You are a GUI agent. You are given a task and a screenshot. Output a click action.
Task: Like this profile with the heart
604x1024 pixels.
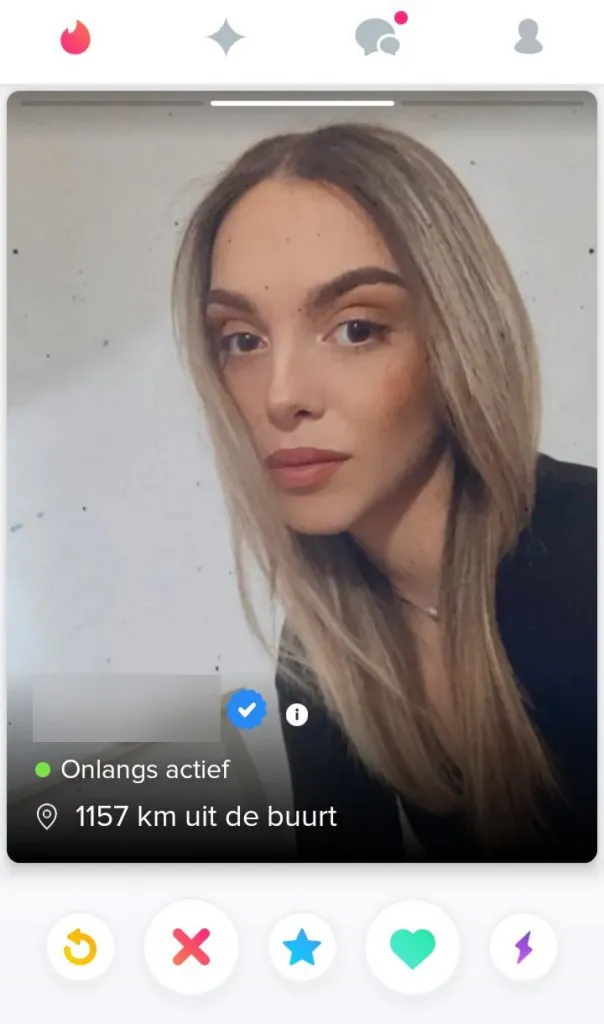tap(412, 946)
